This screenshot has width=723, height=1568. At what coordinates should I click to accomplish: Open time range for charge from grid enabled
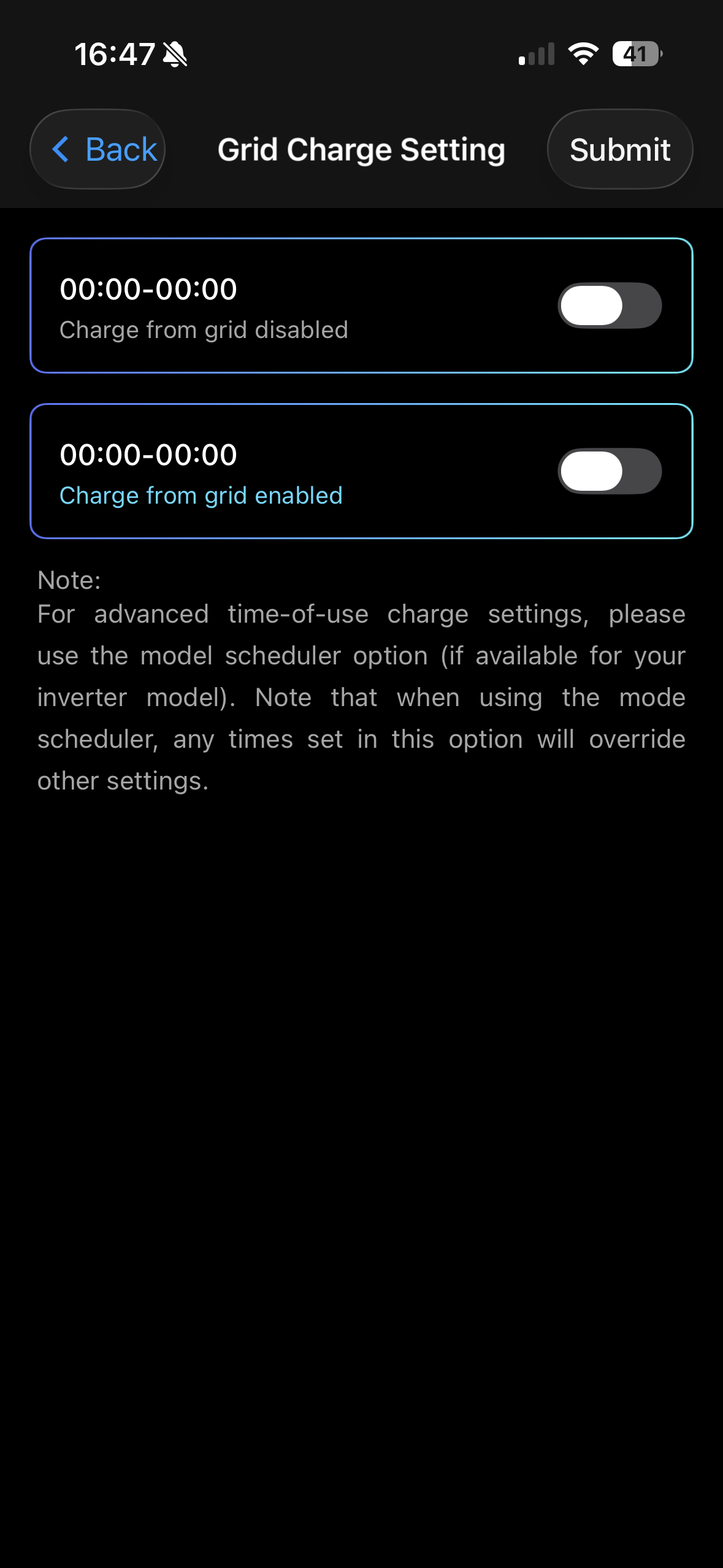148,455
